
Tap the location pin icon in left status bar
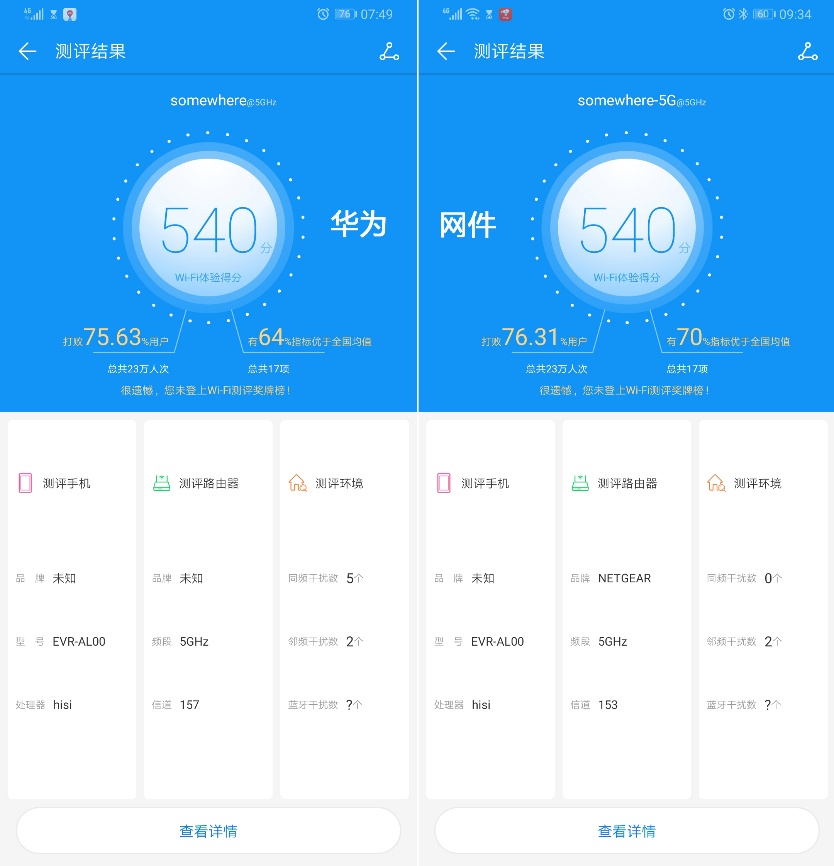click(x=68, y=14)
